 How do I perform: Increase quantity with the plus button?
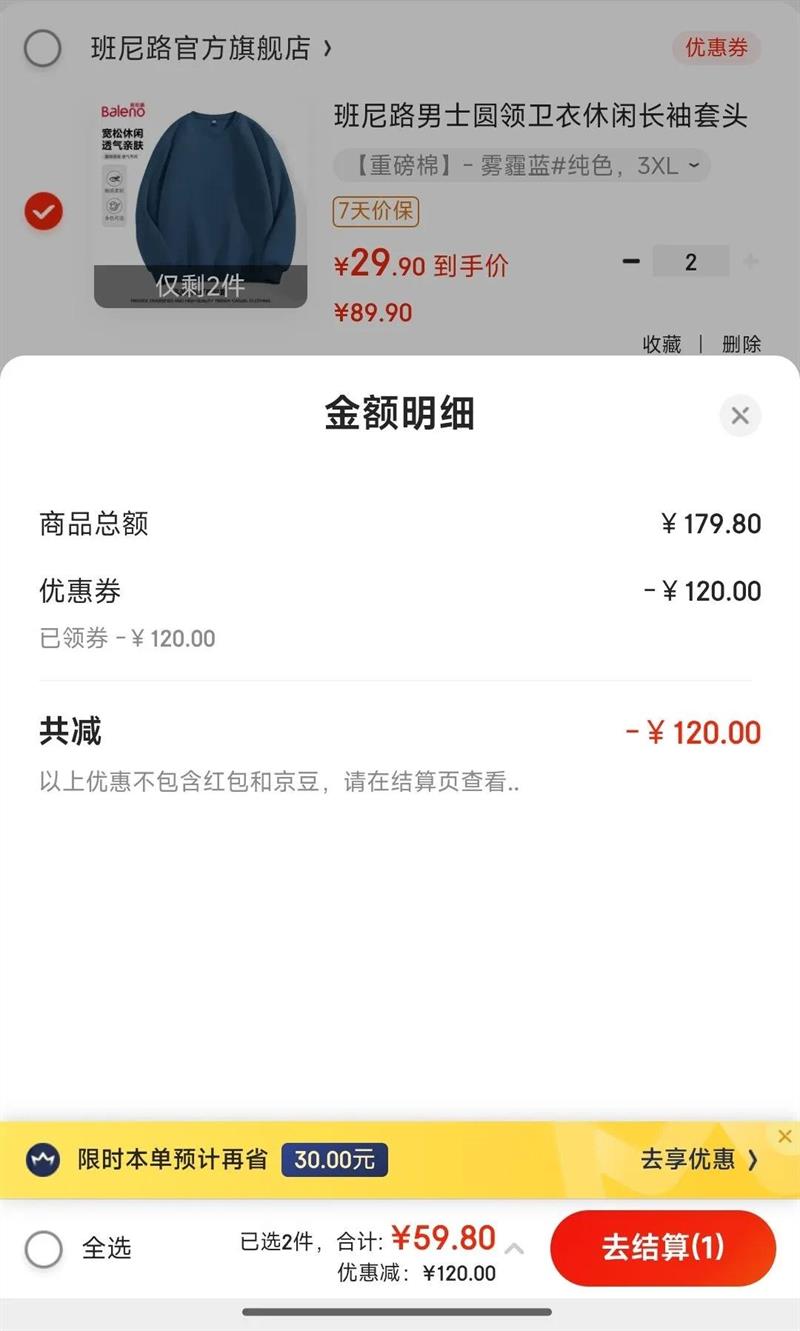[x=750, y=262]
